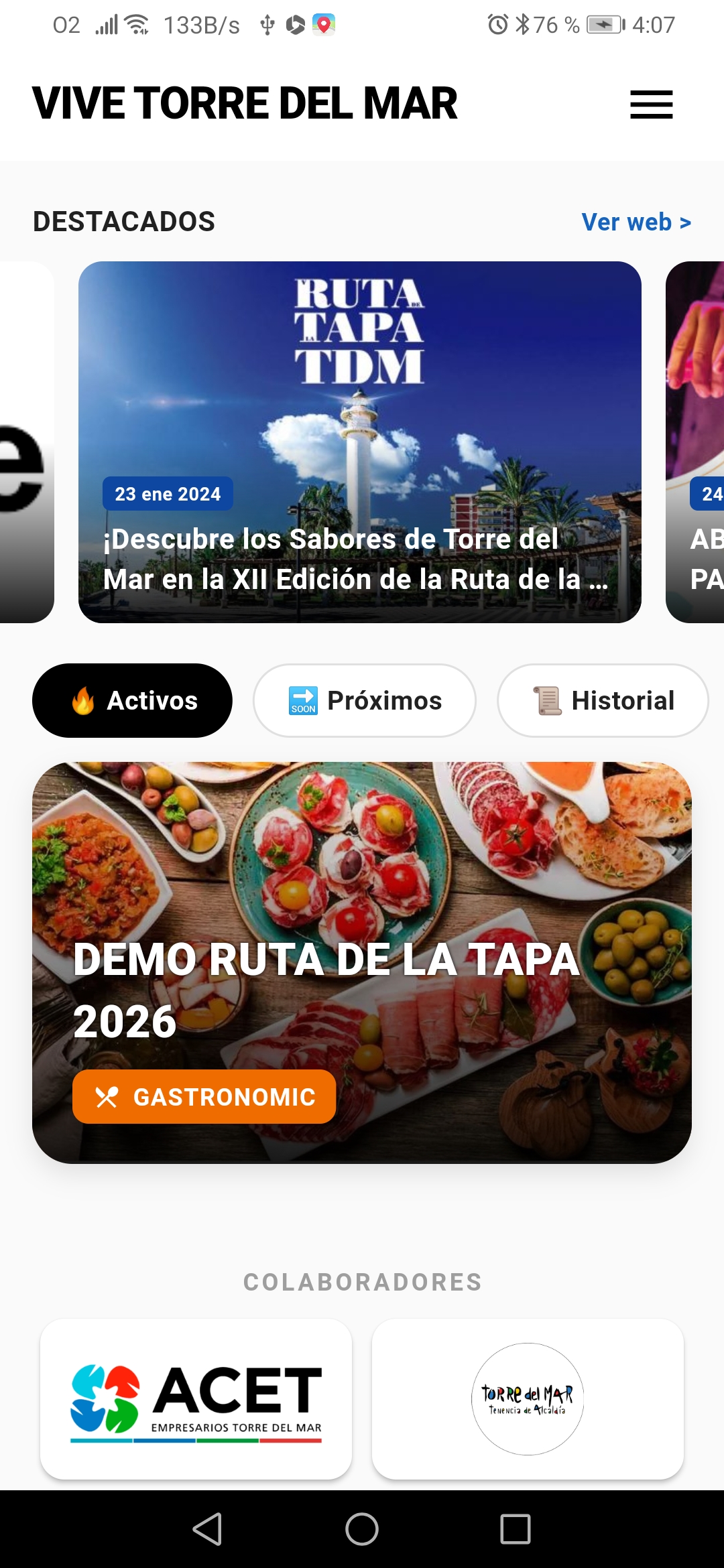Go back with the system back button

pos(207,1529)
